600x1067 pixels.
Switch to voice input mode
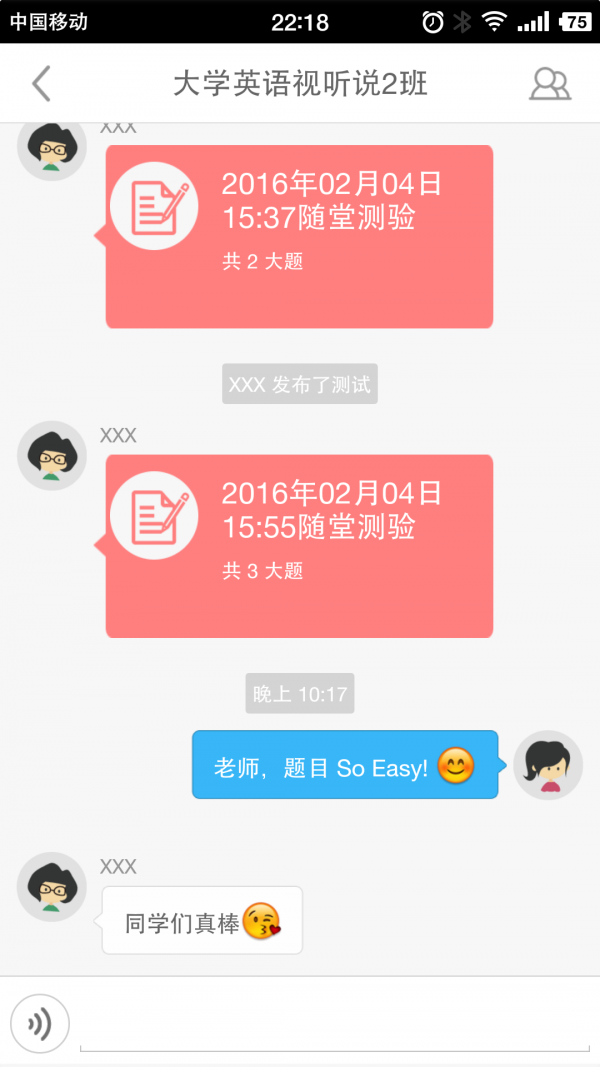click(x=40, y=1023)
